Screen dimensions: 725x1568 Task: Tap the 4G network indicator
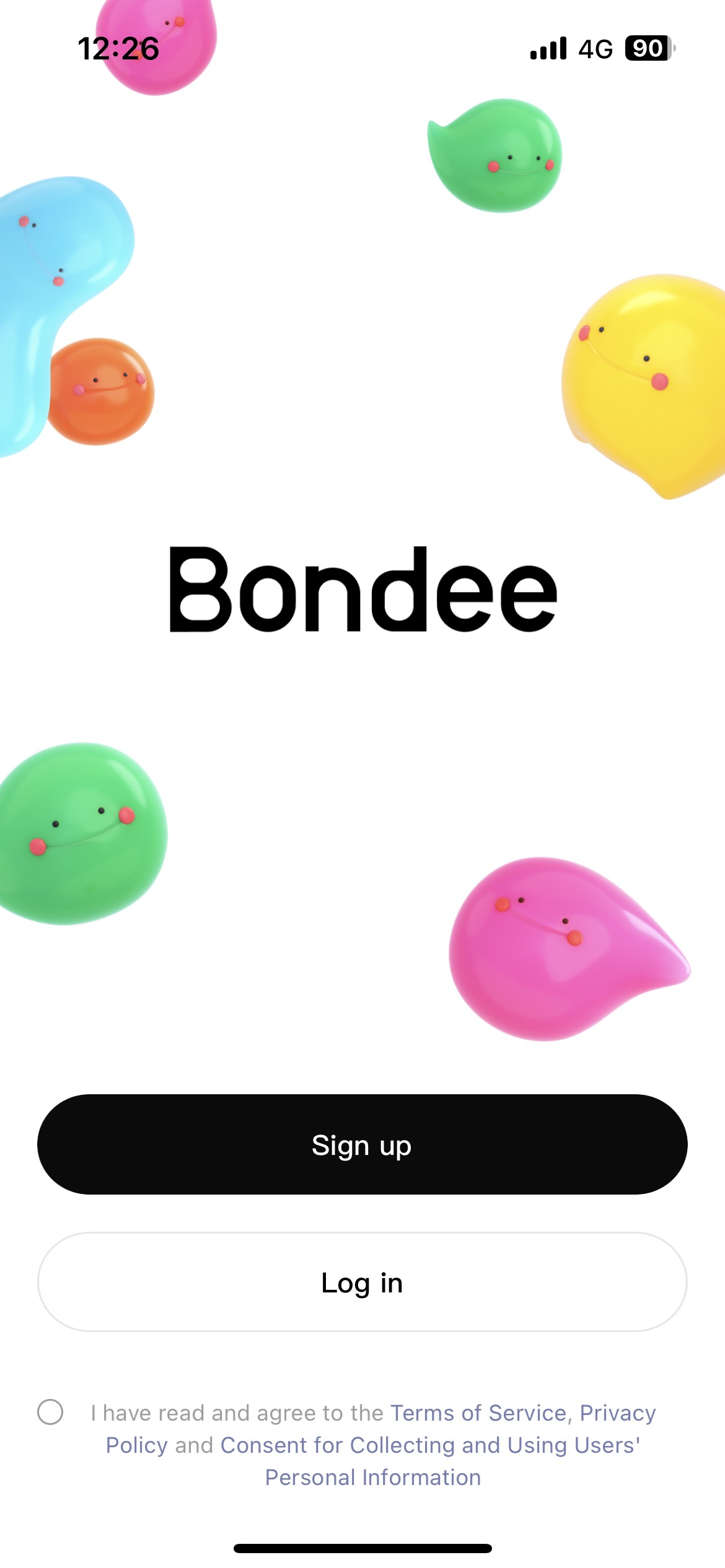[593, 48]
